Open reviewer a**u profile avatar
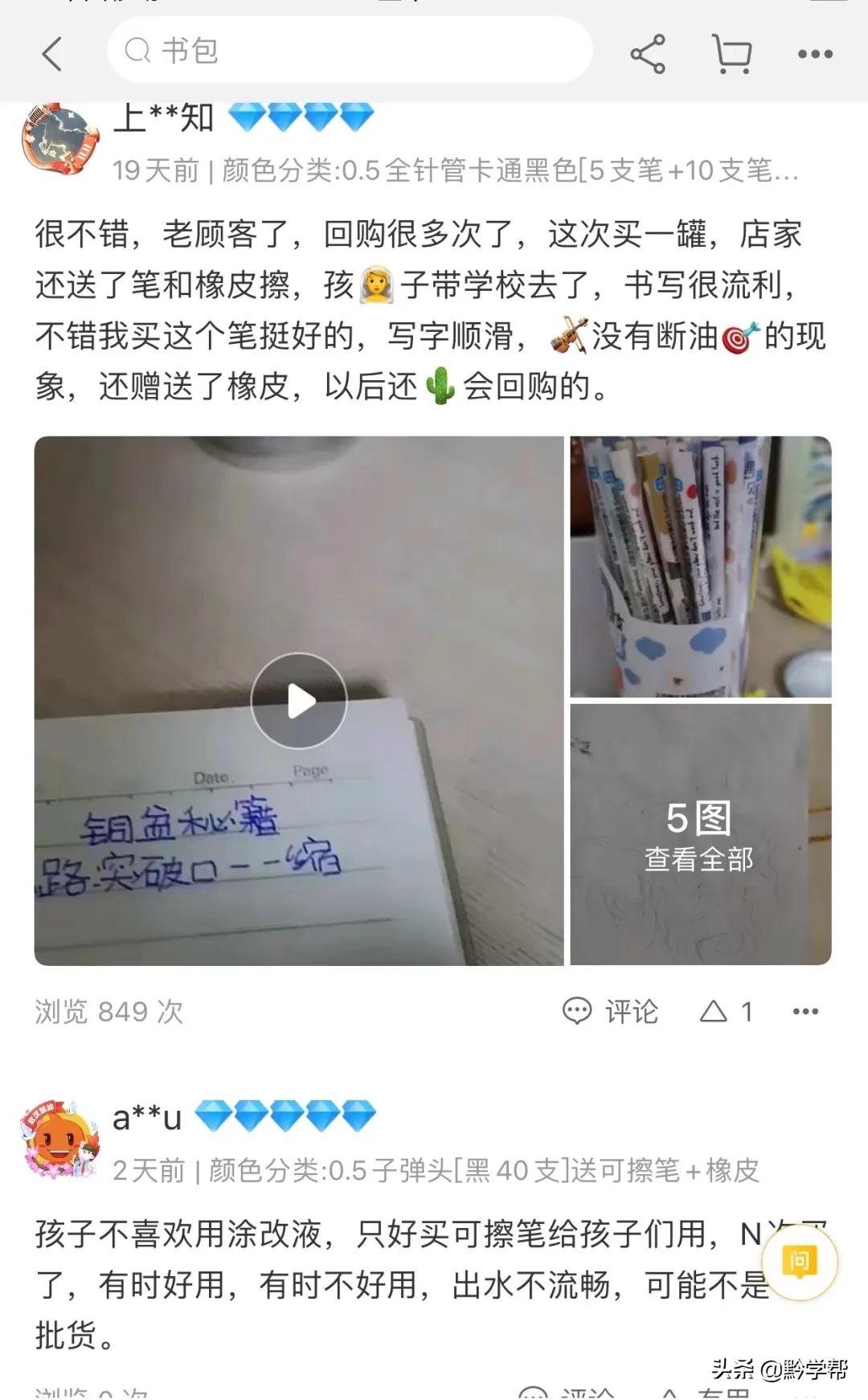 coord(58,1139)
